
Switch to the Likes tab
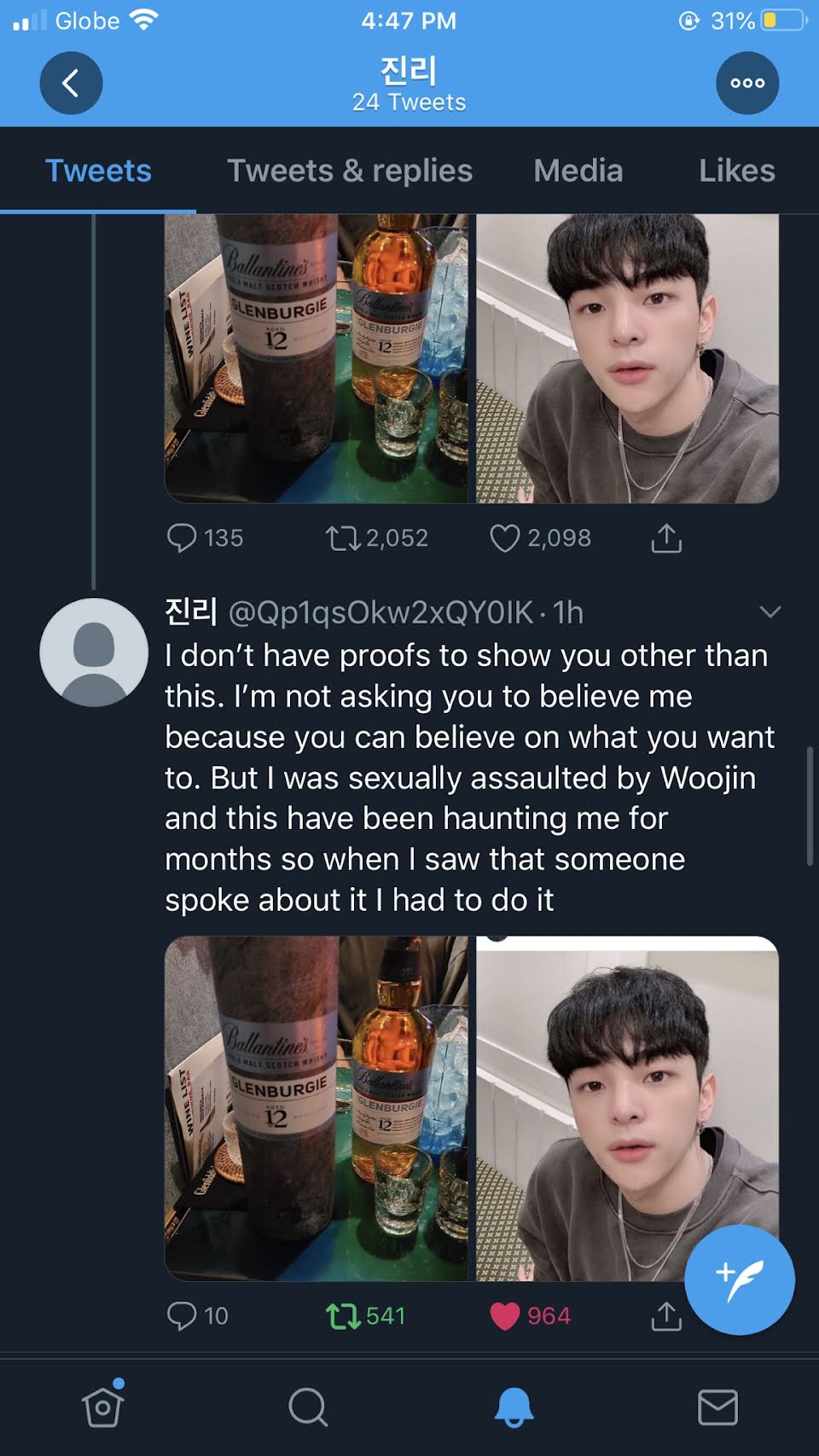click(x=736, y=171)
